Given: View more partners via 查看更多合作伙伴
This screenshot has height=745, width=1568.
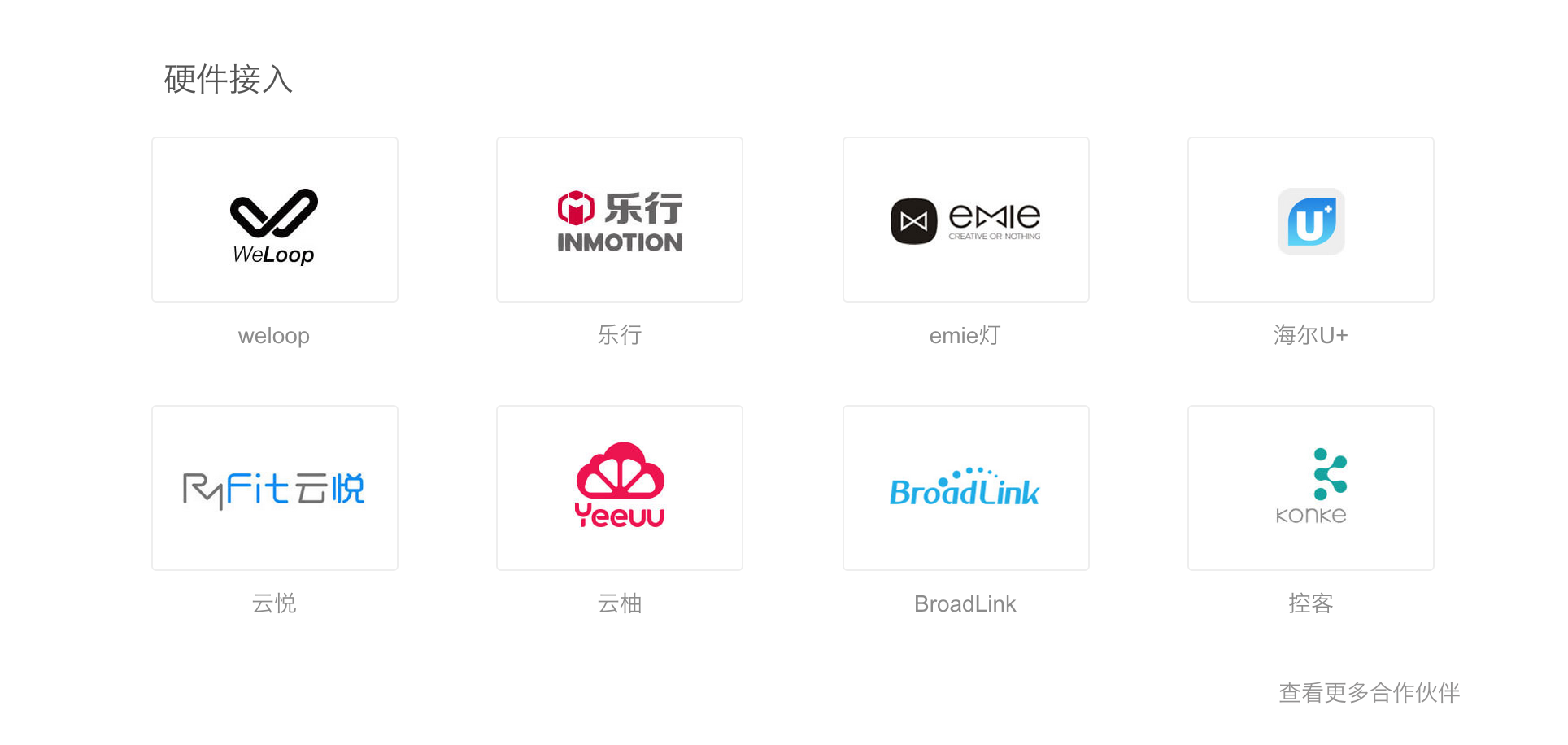Looking at the screenshot, I should (x=1369, y=692).
